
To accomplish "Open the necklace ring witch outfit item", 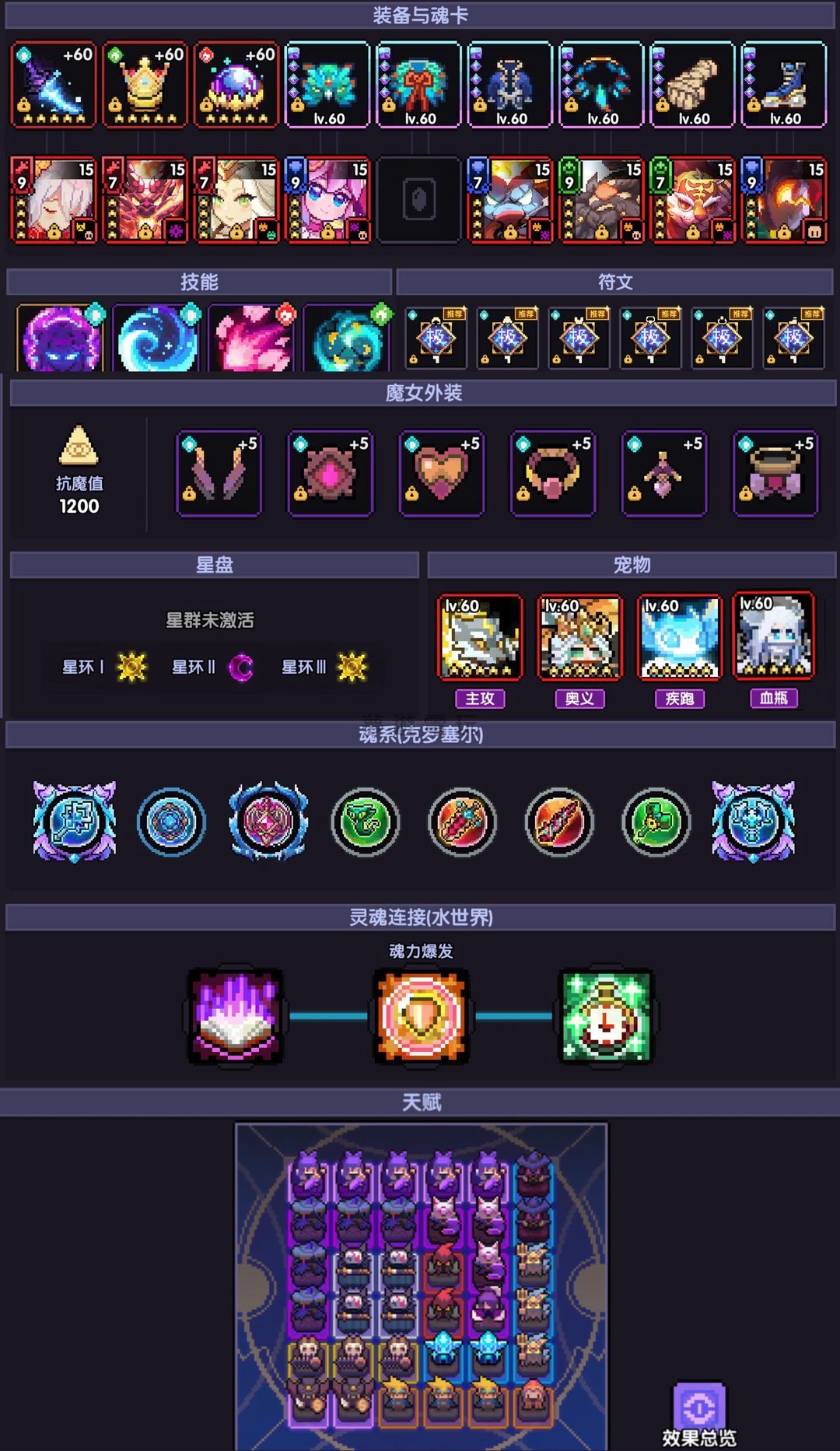I will [553, 473].
